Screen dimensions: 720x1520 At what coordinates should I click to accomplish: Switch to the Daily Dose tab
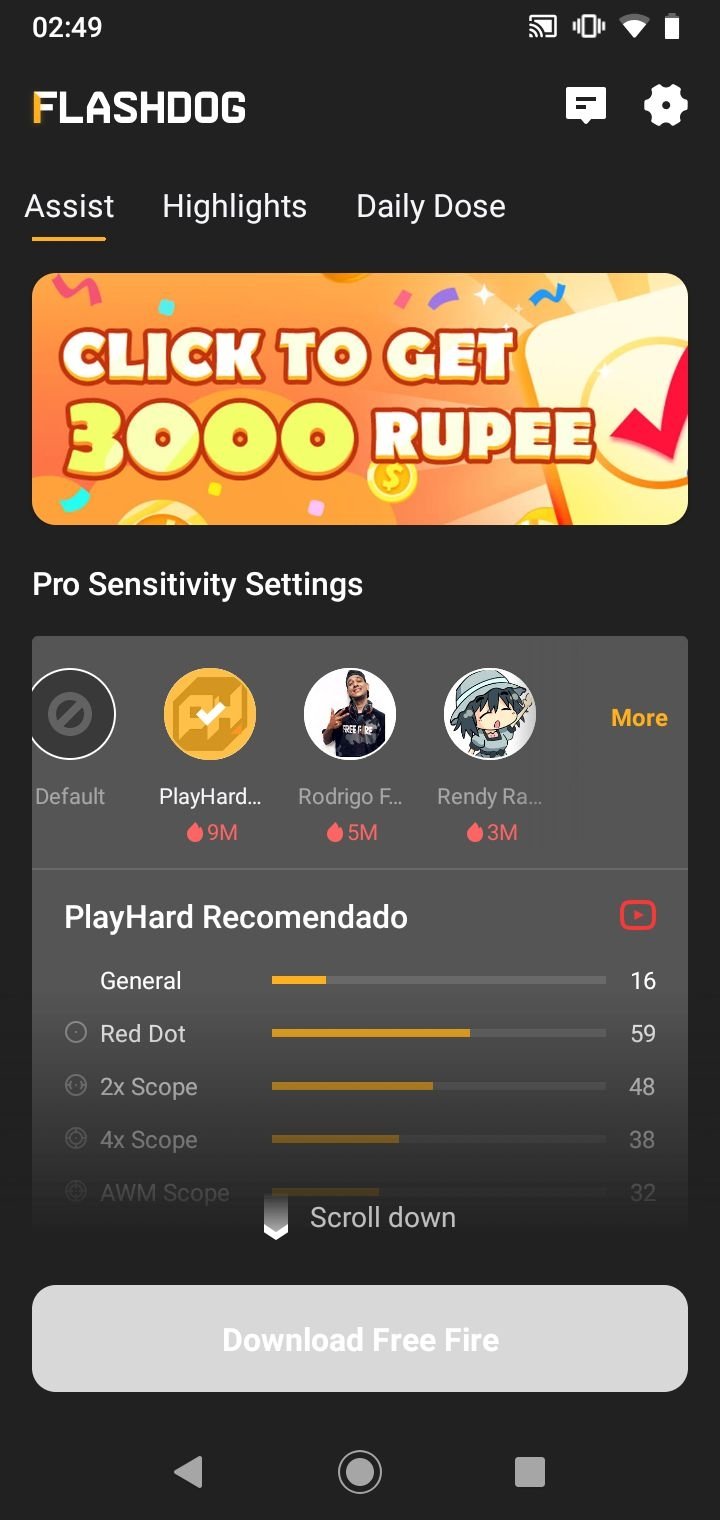click(431, 206)
